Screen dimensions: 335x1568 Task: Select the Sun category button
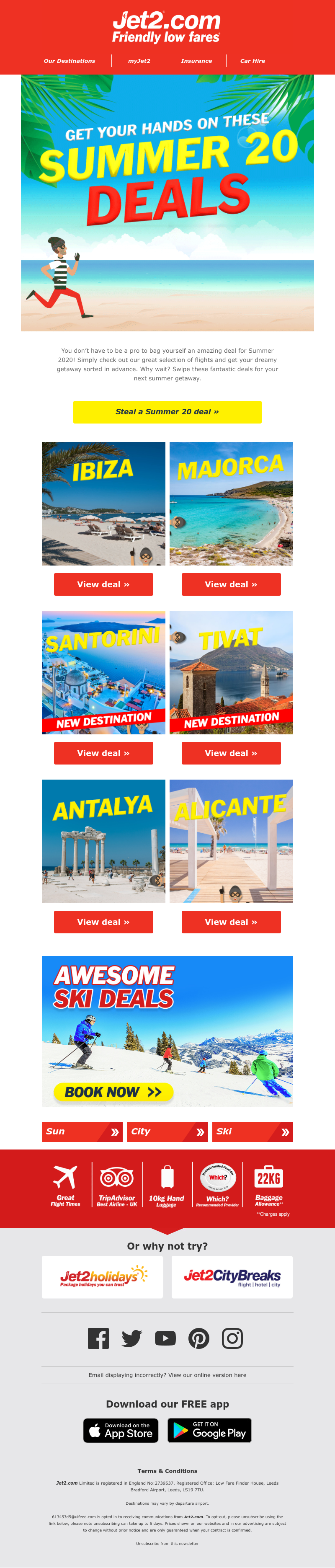tap(82, 1131)
